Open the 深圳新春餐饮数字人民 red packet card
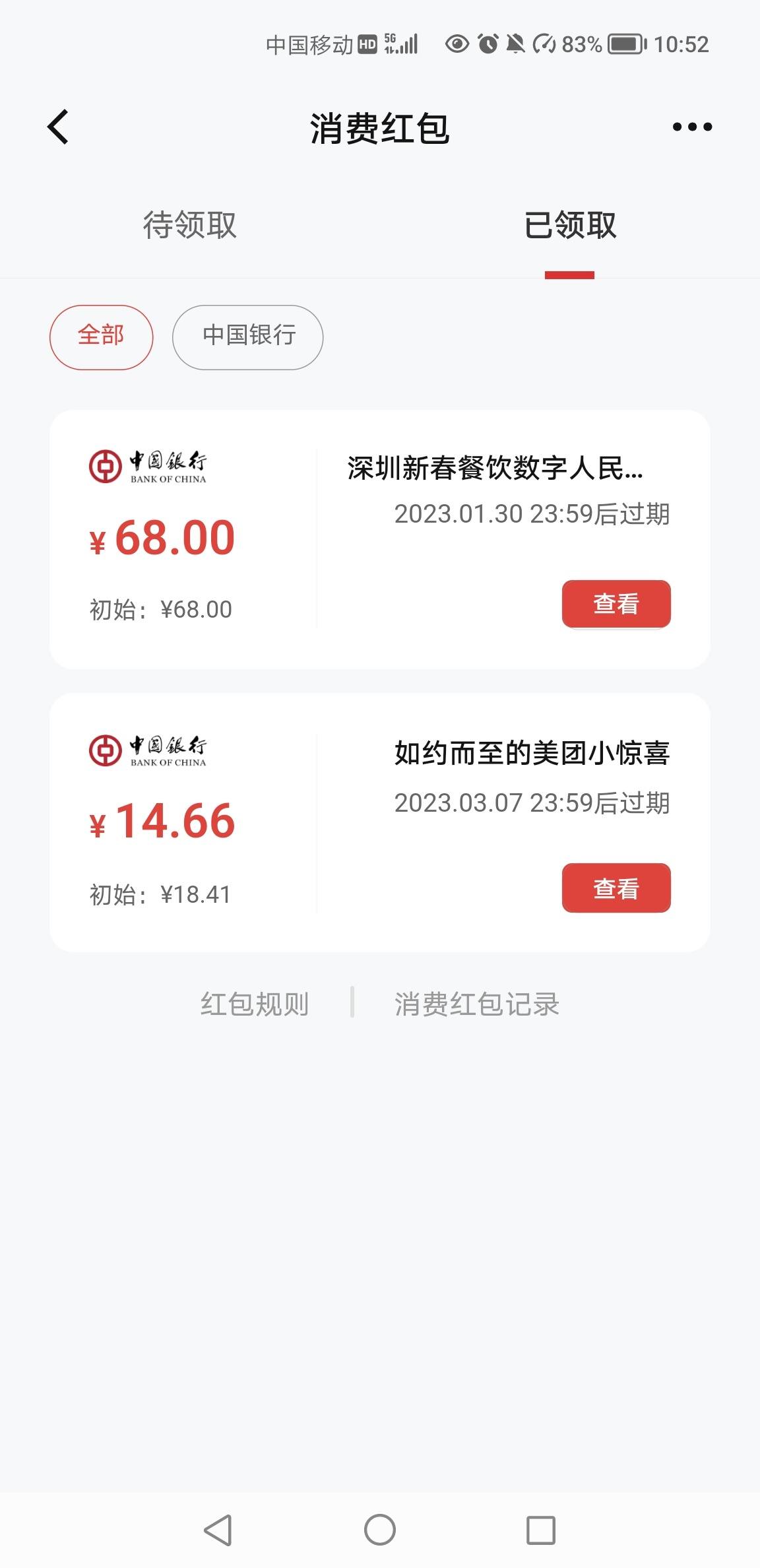Image resolution: width=760 pixels, height=1568 pixels. coord(380,540)
